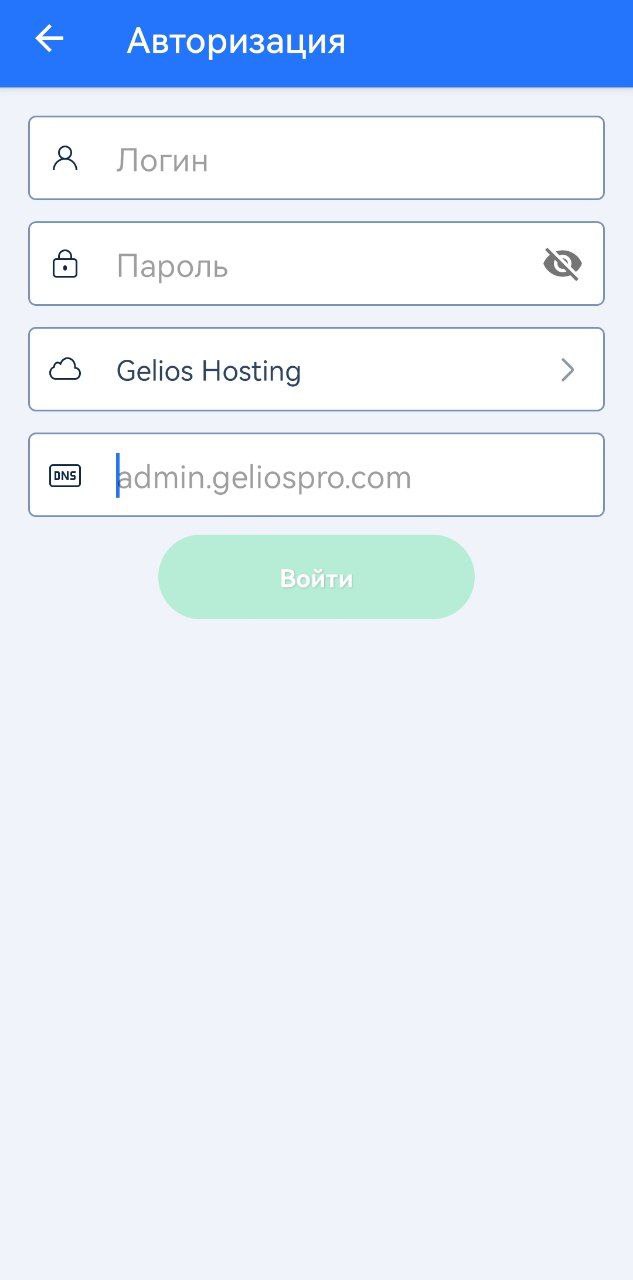The image size is (633, 1280).
Task: Open the Gelios Hosting server selector
Action: 316,371
